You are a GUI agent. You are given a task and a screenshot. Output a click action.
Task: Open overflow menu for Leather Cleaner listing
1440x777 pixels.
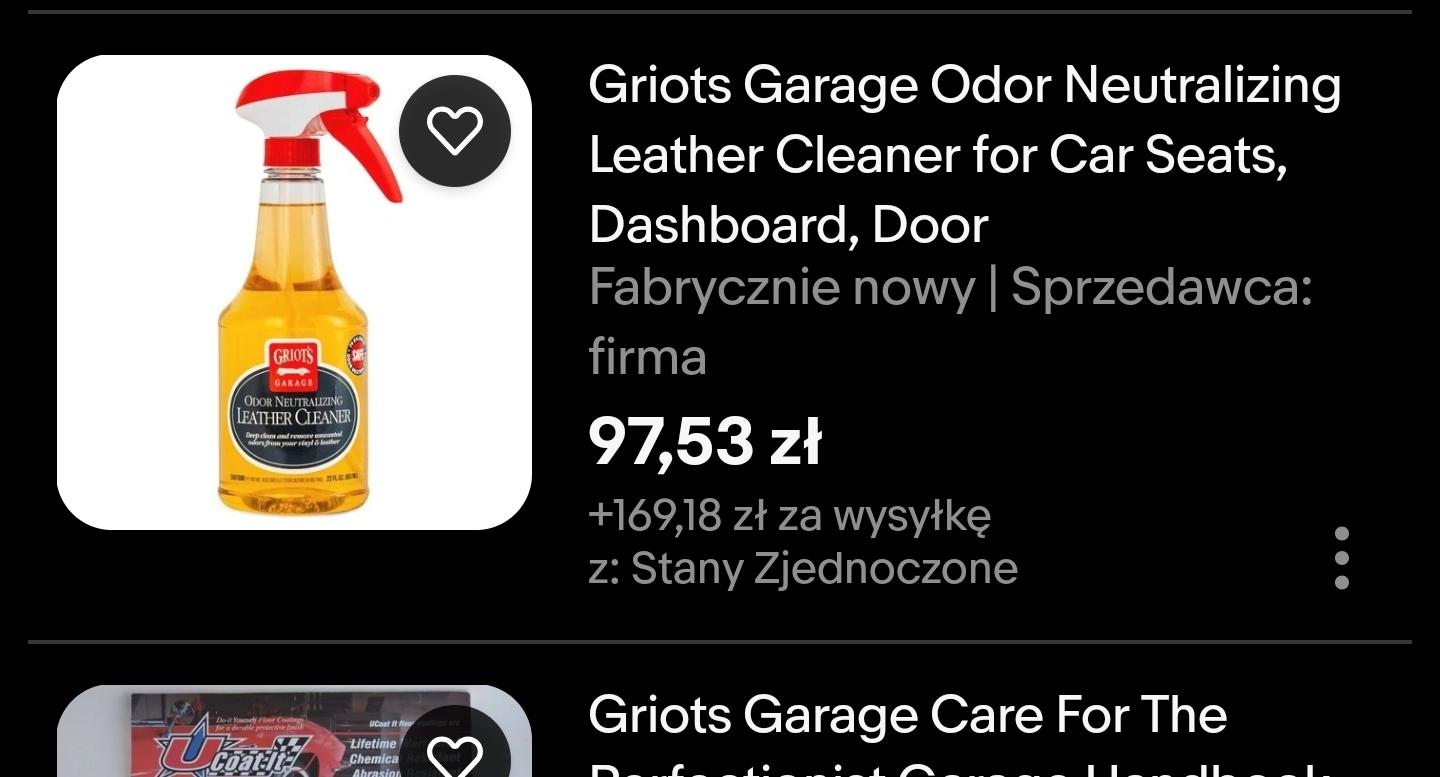pos(1342,558)
